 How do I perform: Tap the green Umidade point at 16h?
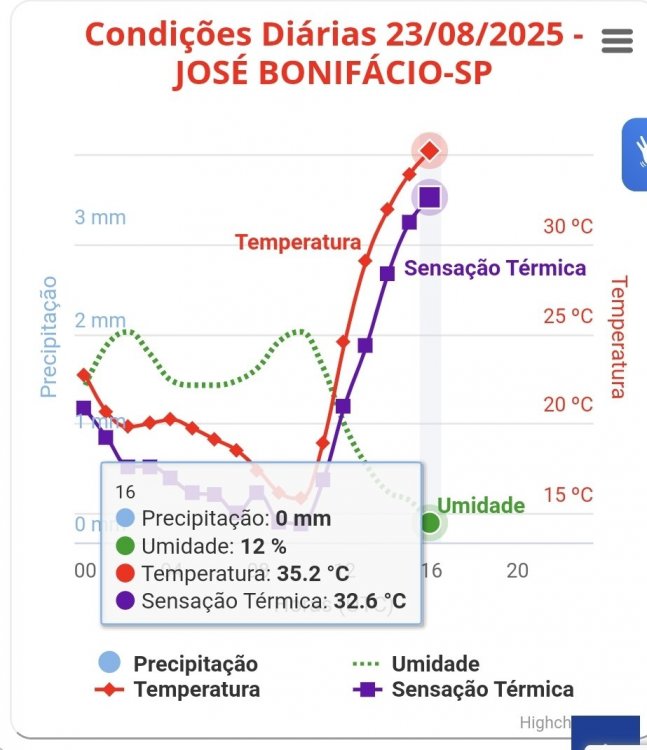[430, 523]
